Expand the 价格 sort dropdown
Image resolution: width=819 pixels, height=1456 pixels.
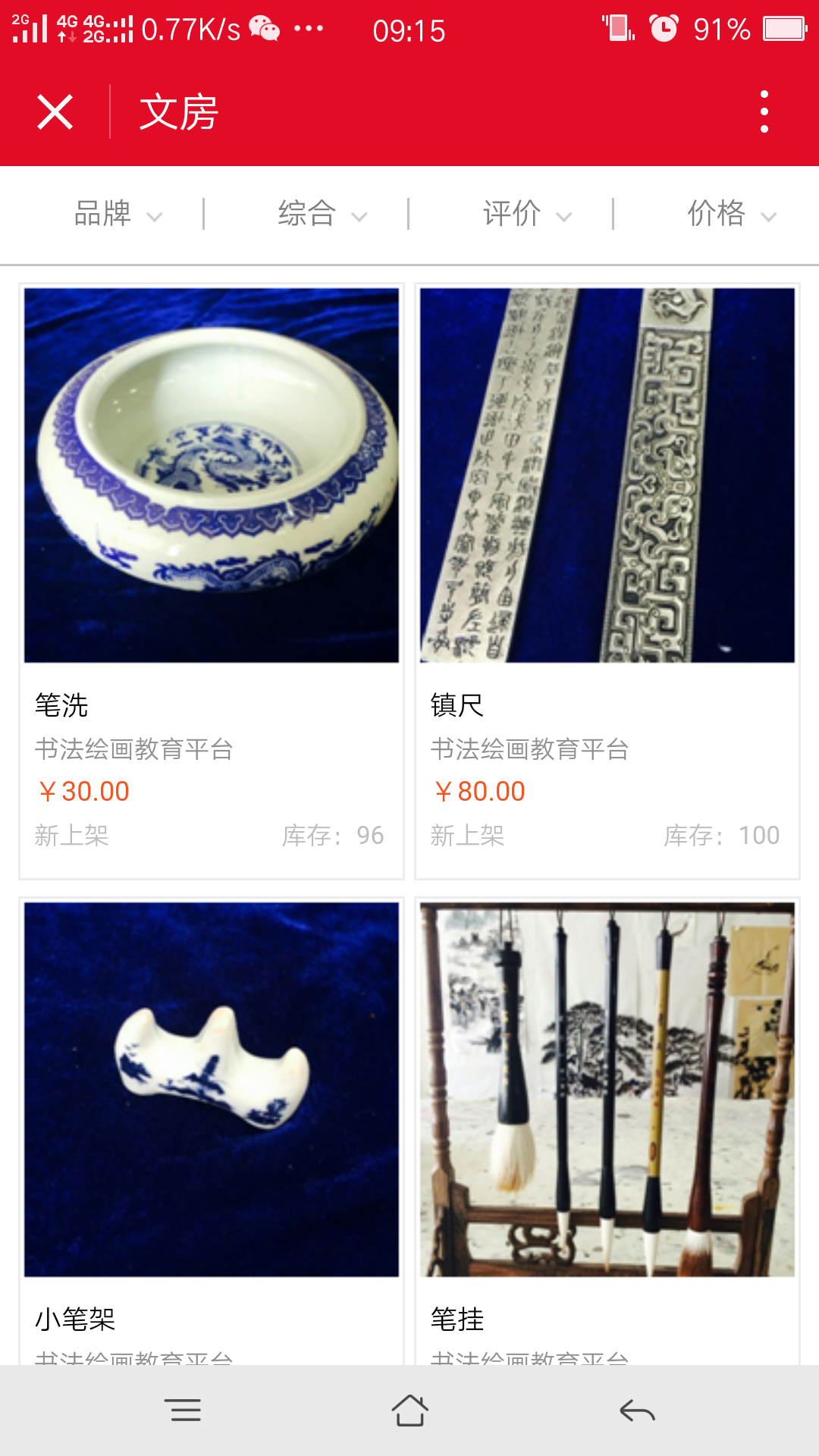point(732,214)
